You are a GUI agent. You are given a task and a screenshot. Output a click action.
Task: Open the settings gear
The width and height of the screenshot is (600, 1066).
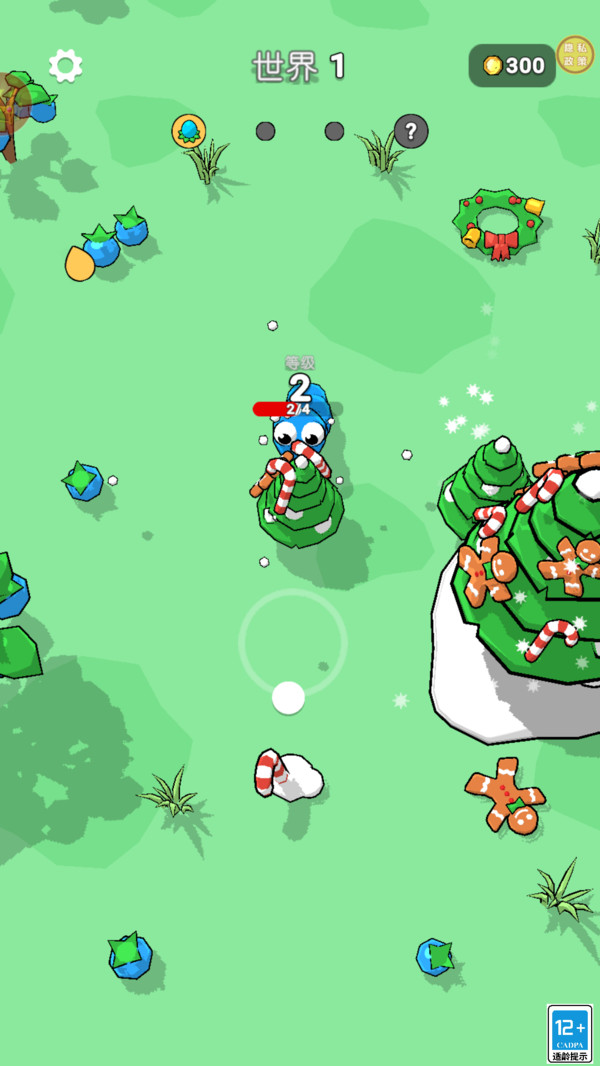tap(66, 66)
